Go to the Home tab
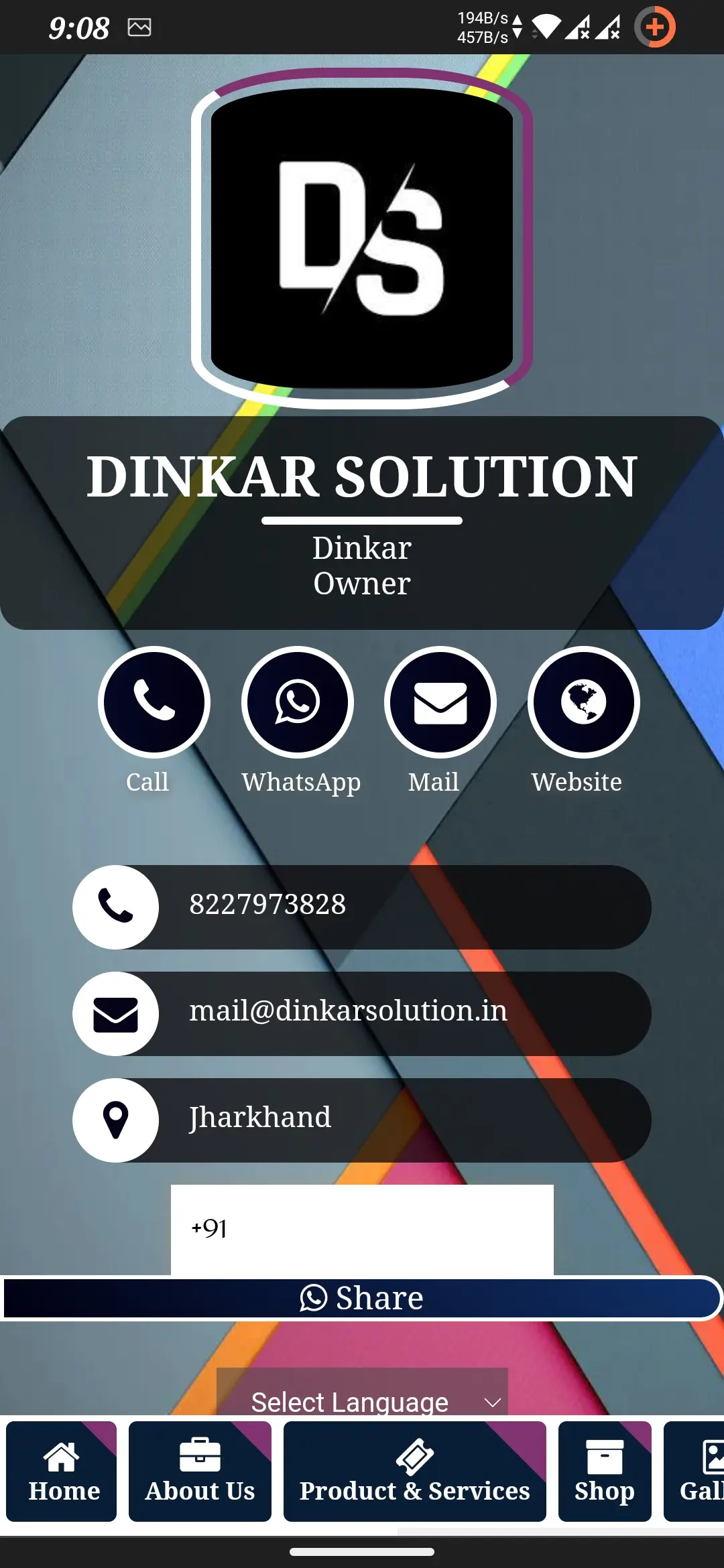The image size is (724, 1568). (62, 1471)
